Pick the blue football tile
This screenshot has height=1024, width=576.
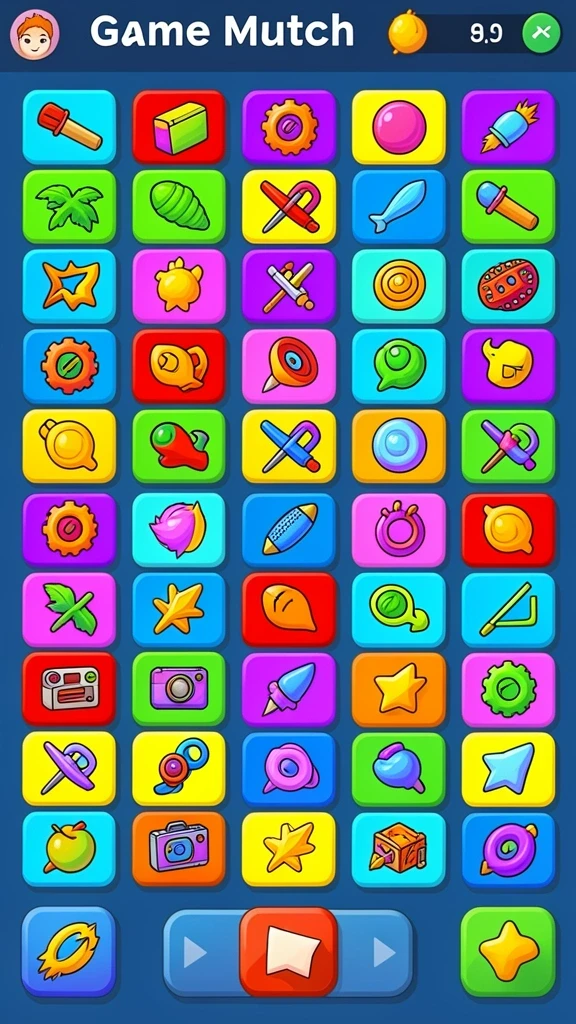[289, 529]
